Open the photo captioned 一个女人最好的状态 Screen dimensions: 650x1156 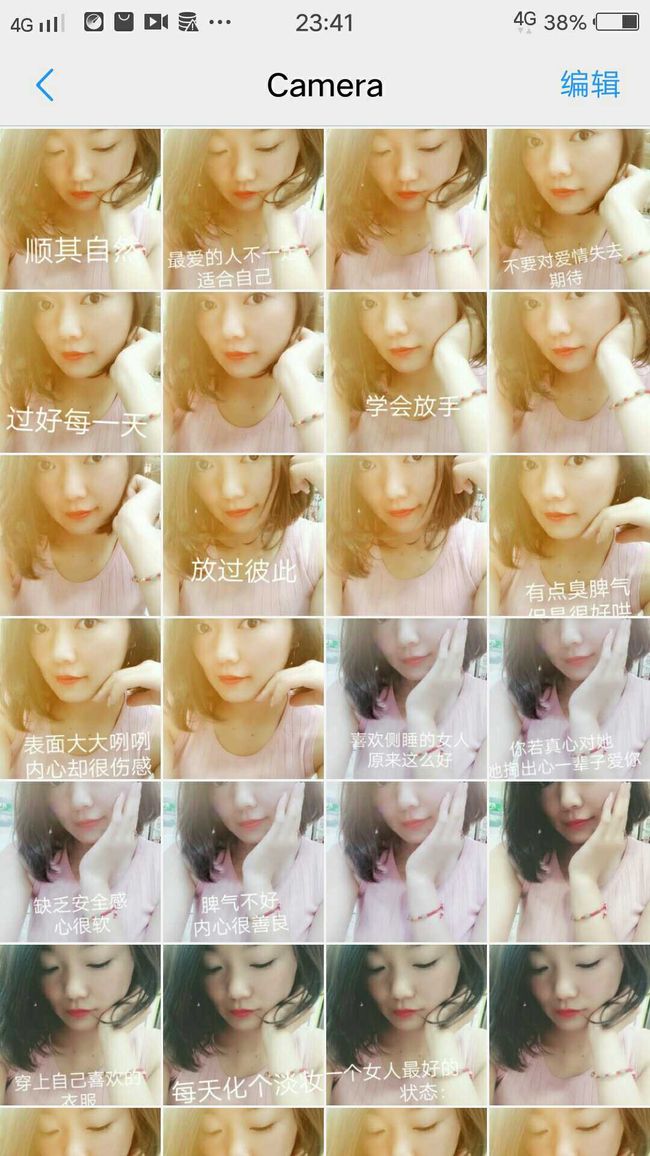pyautogui.click(x=406, y=1025)
